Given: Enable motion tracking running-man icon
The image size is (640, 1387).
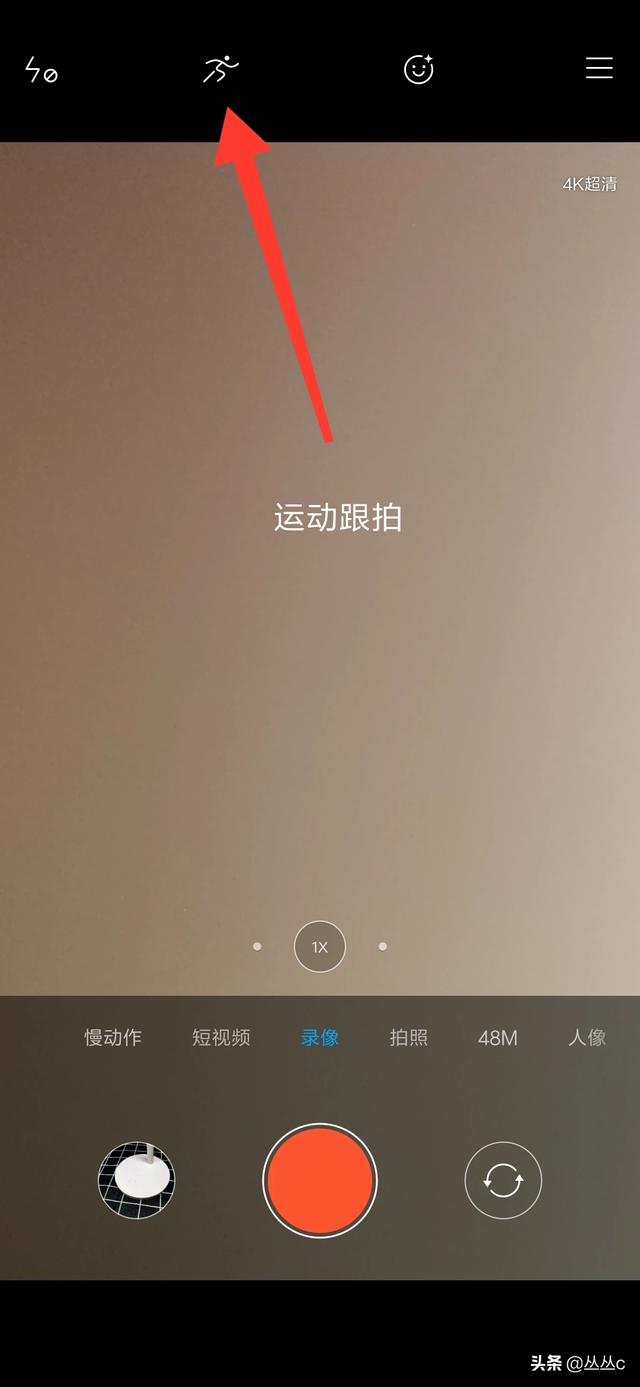Looking at the screenshot, I should tap(221, 69).
